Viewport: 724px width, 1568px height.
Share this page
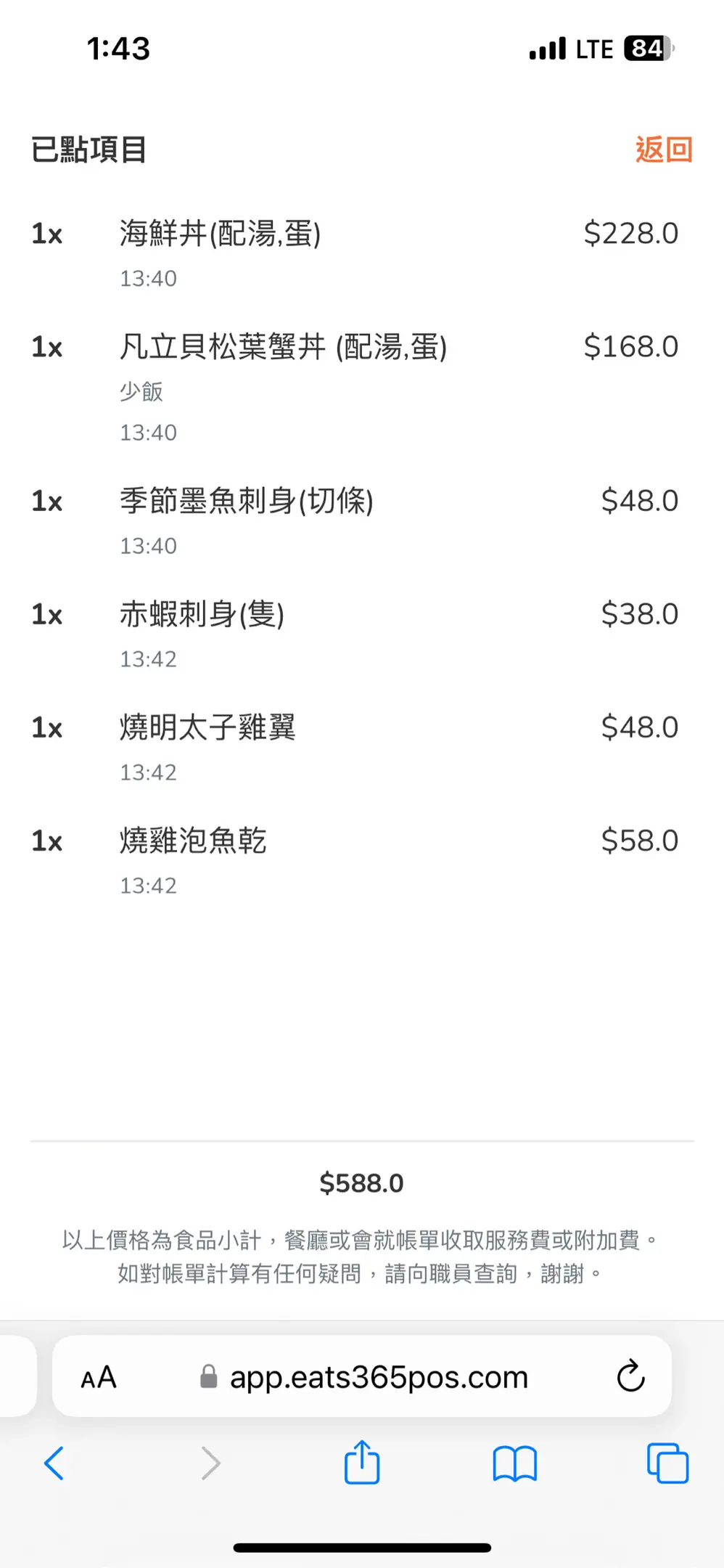[x=362, y=1462]
